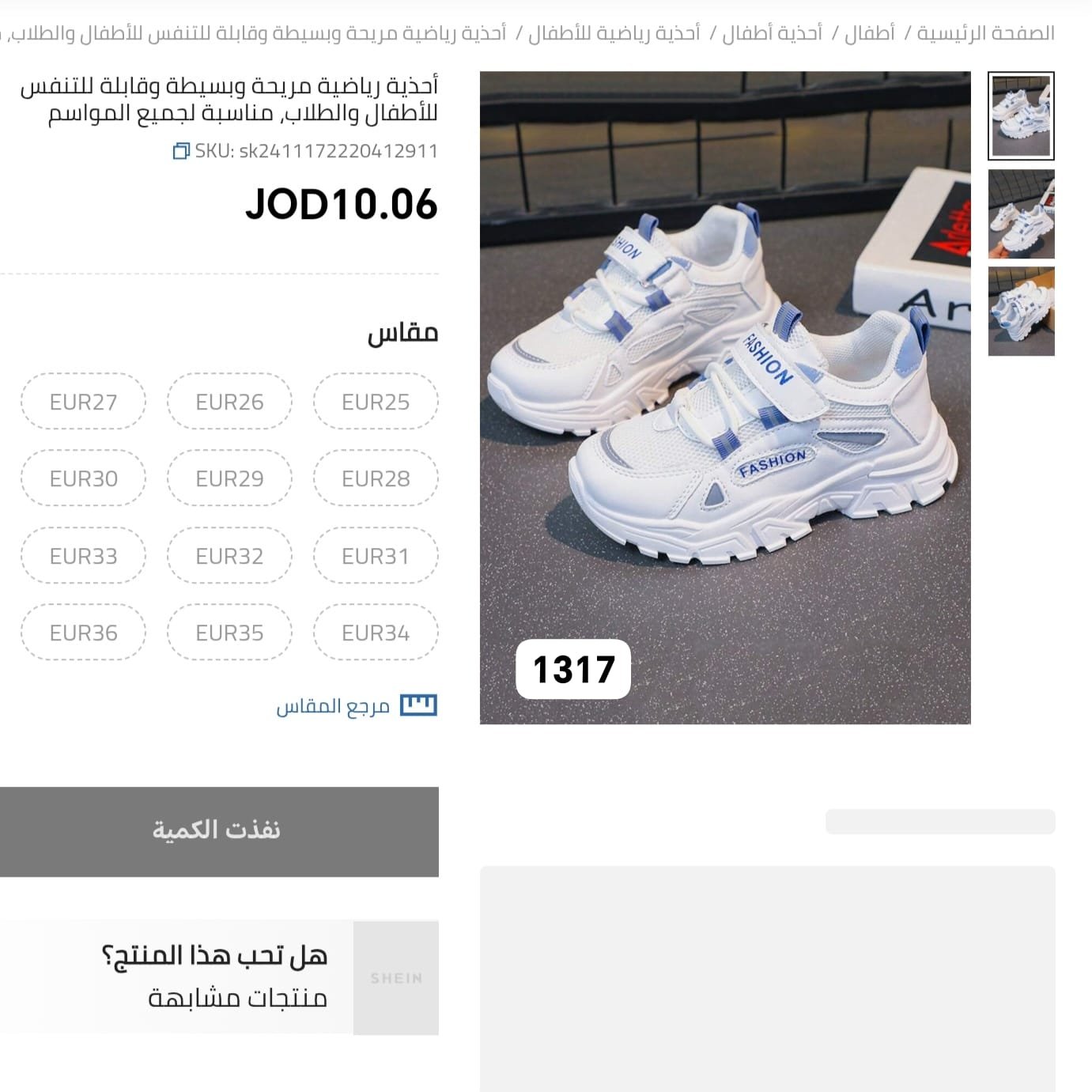Pick size EUR28

376,478
